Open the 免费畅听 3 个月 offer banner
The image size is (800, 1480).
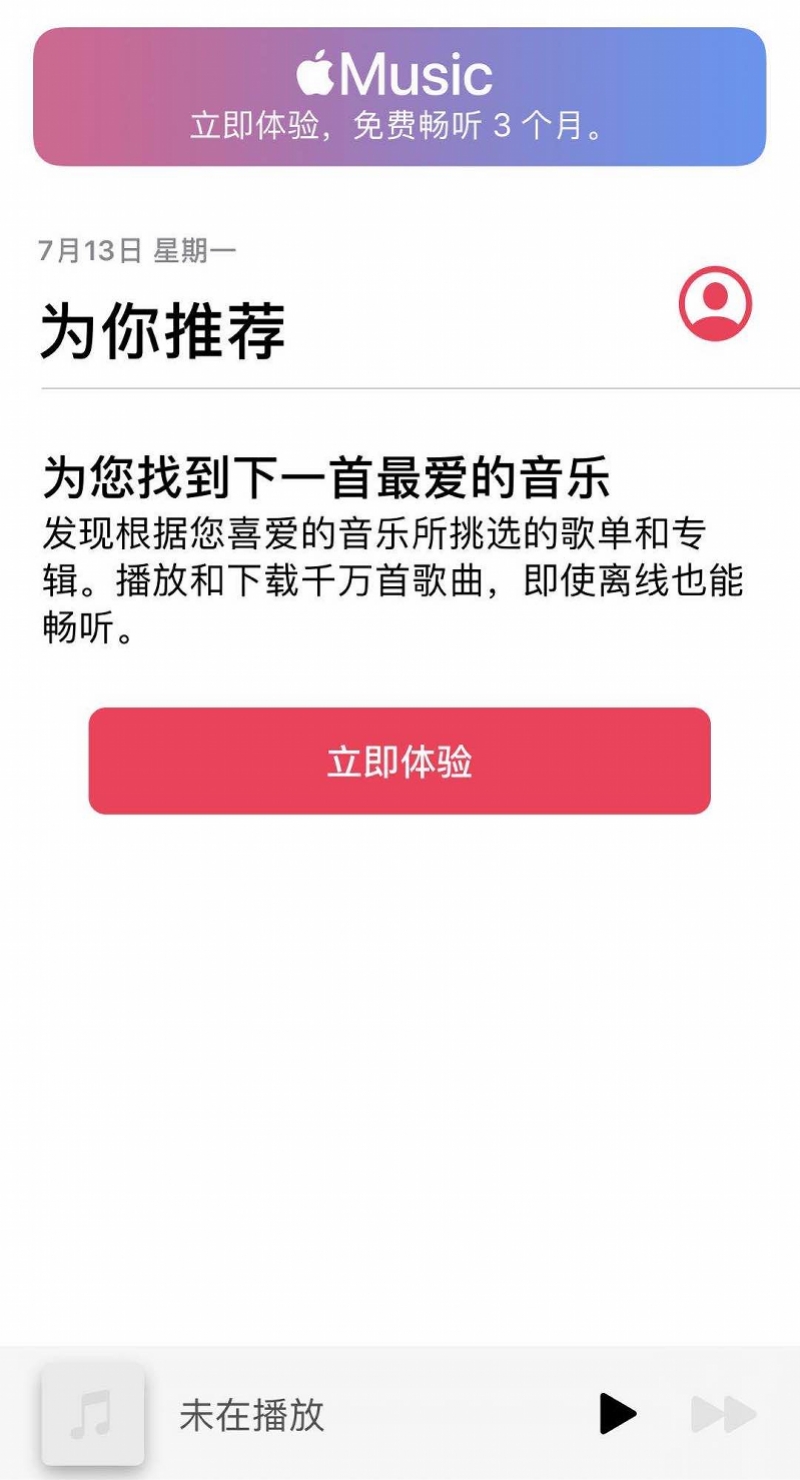[400, 122]
